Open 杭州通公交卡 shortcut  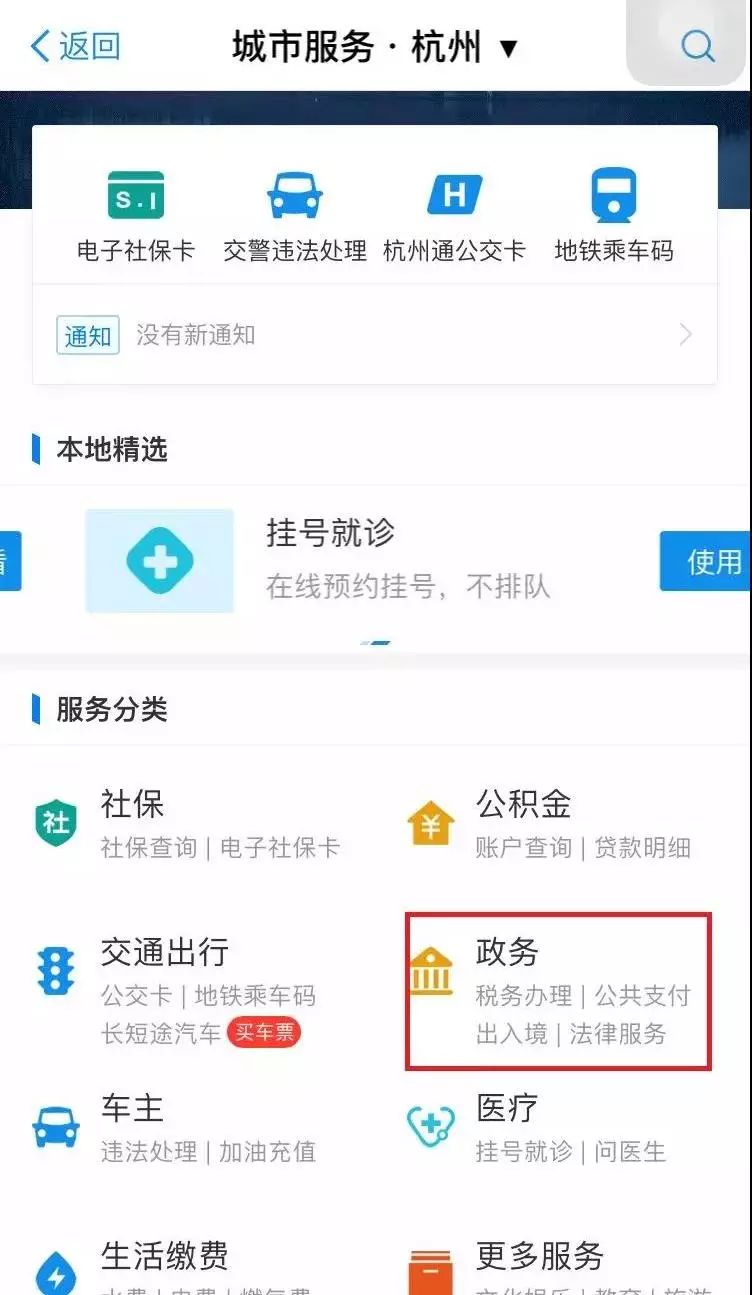[454, 216]
